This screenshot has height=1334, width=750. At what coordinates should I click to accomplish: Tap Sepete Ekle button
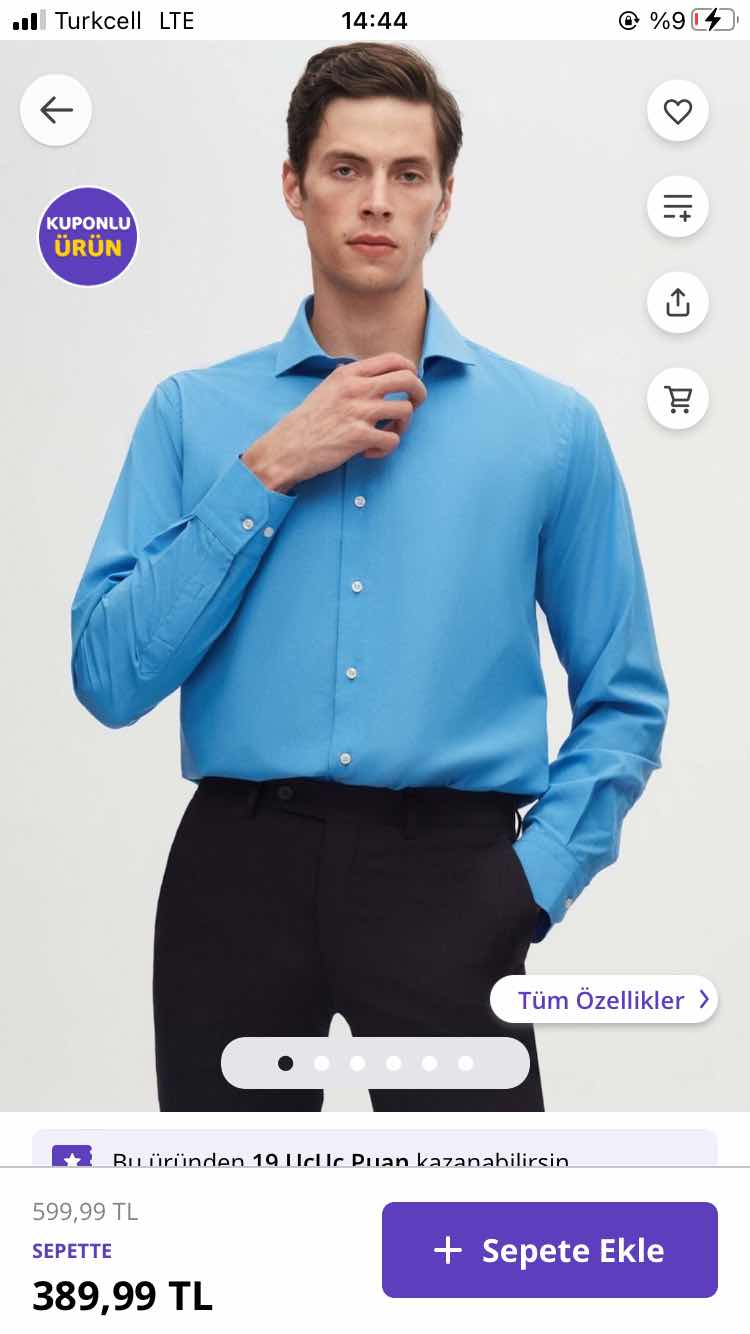[x=549, y=1250]
